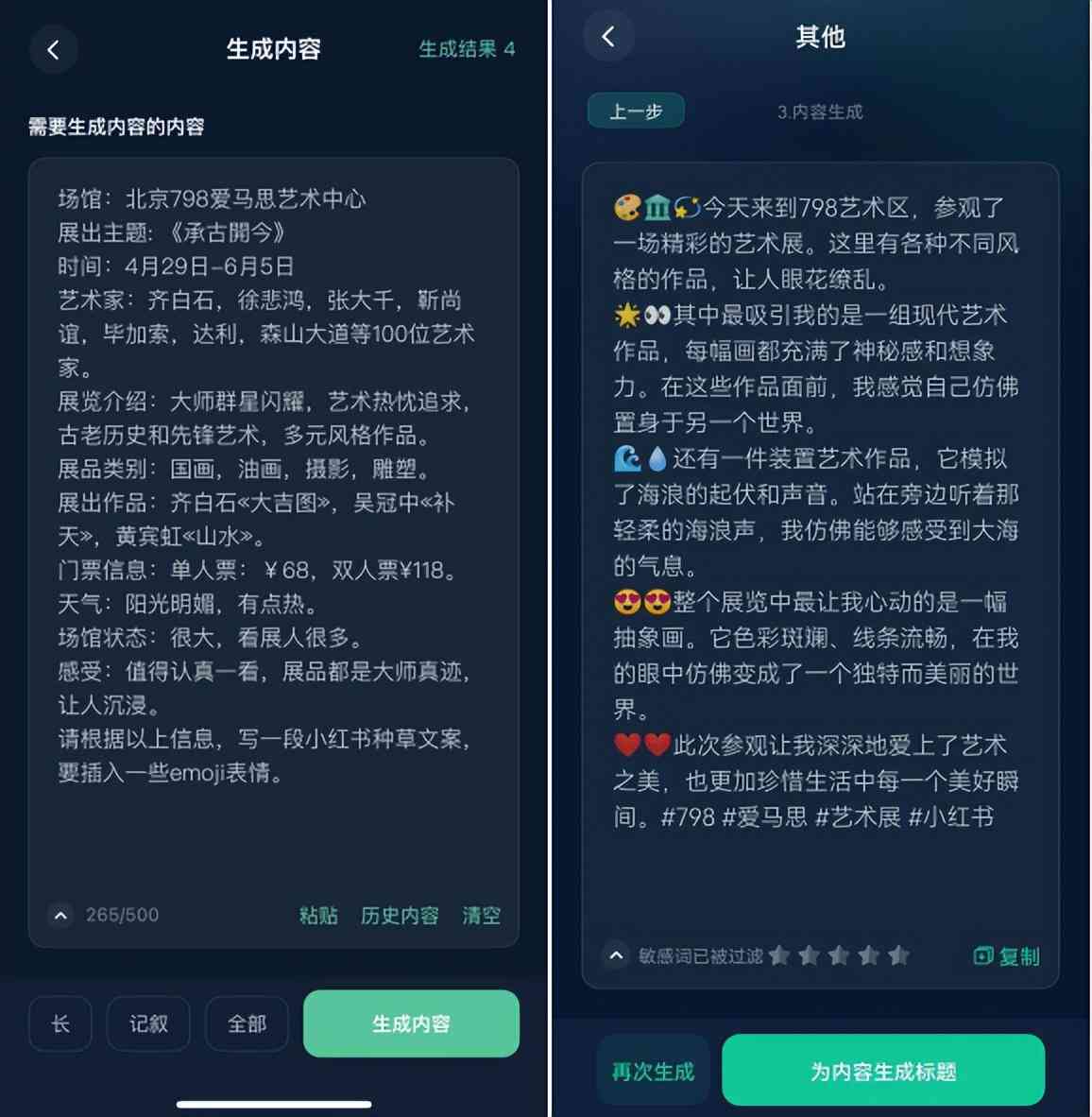
Task: Collapse the input box beside 265/500
Action: pos(60,915)
